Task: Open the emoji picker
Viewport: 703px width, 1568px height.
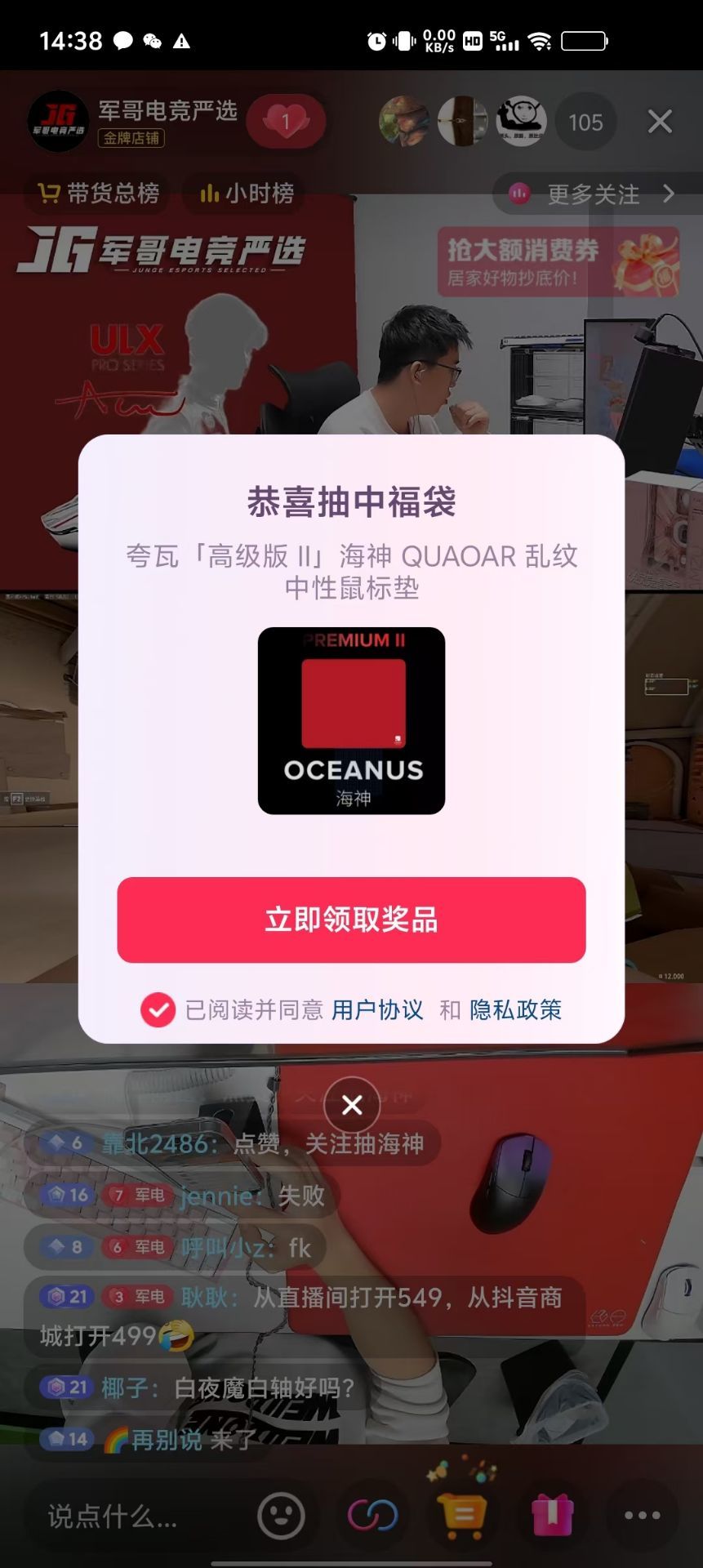Action: coord(281,1517)
